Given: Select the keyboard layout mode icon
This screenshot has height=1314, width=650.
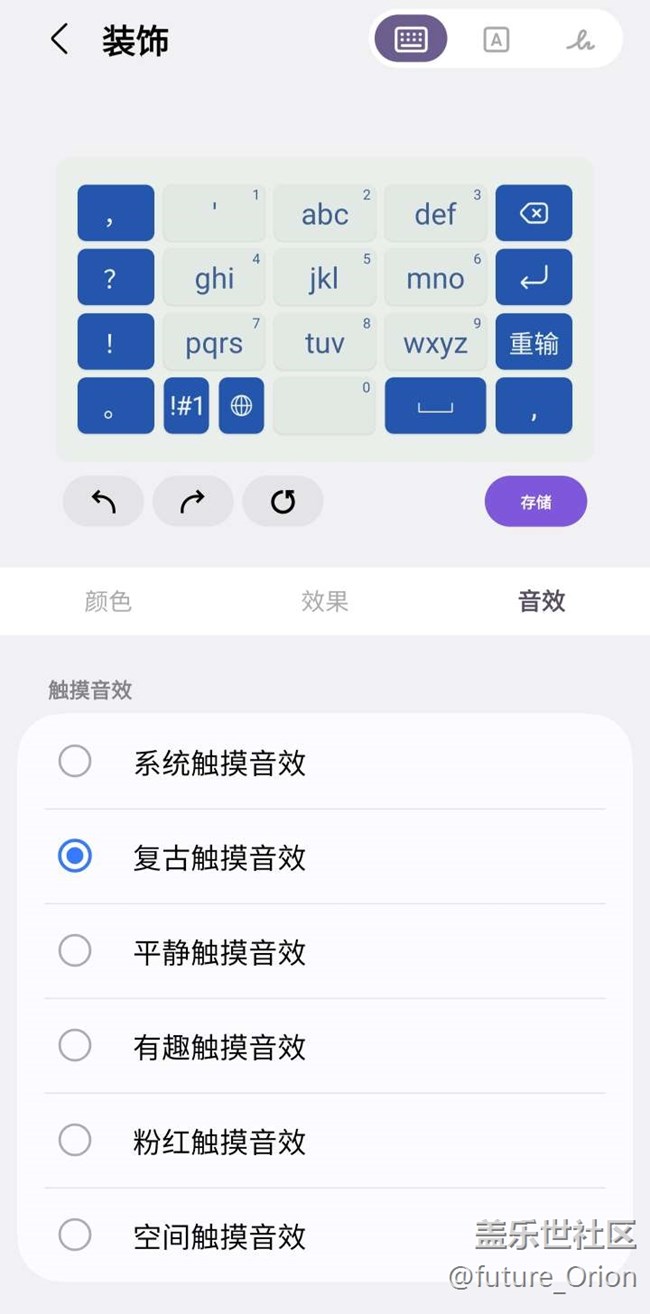Looking at the screenshot, I should tap(411, 39).
